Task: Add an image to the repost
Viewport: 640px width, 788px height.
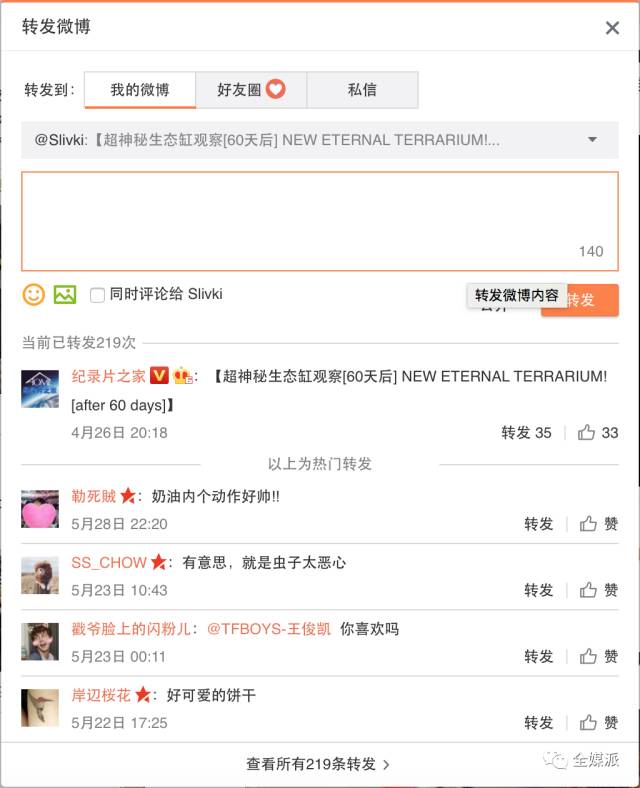Action: tap(65, 294)
